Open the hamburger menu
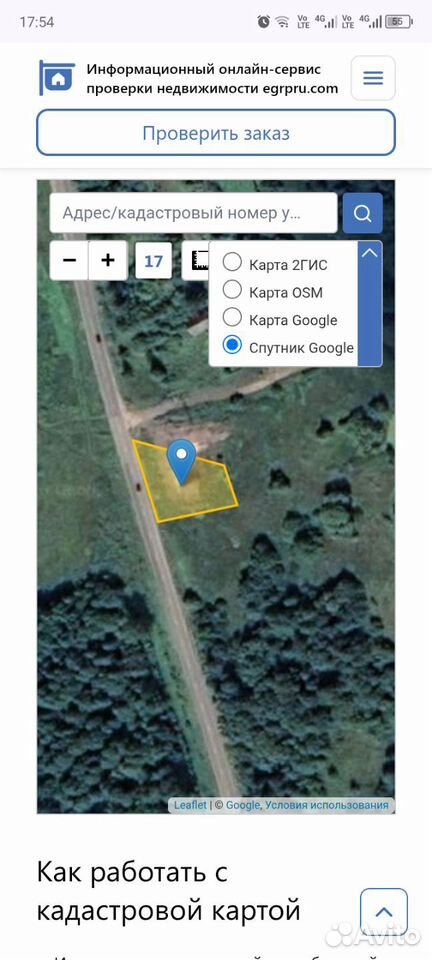Image resolution: width=432 pixels, height=960 pixels. (373, 78)
